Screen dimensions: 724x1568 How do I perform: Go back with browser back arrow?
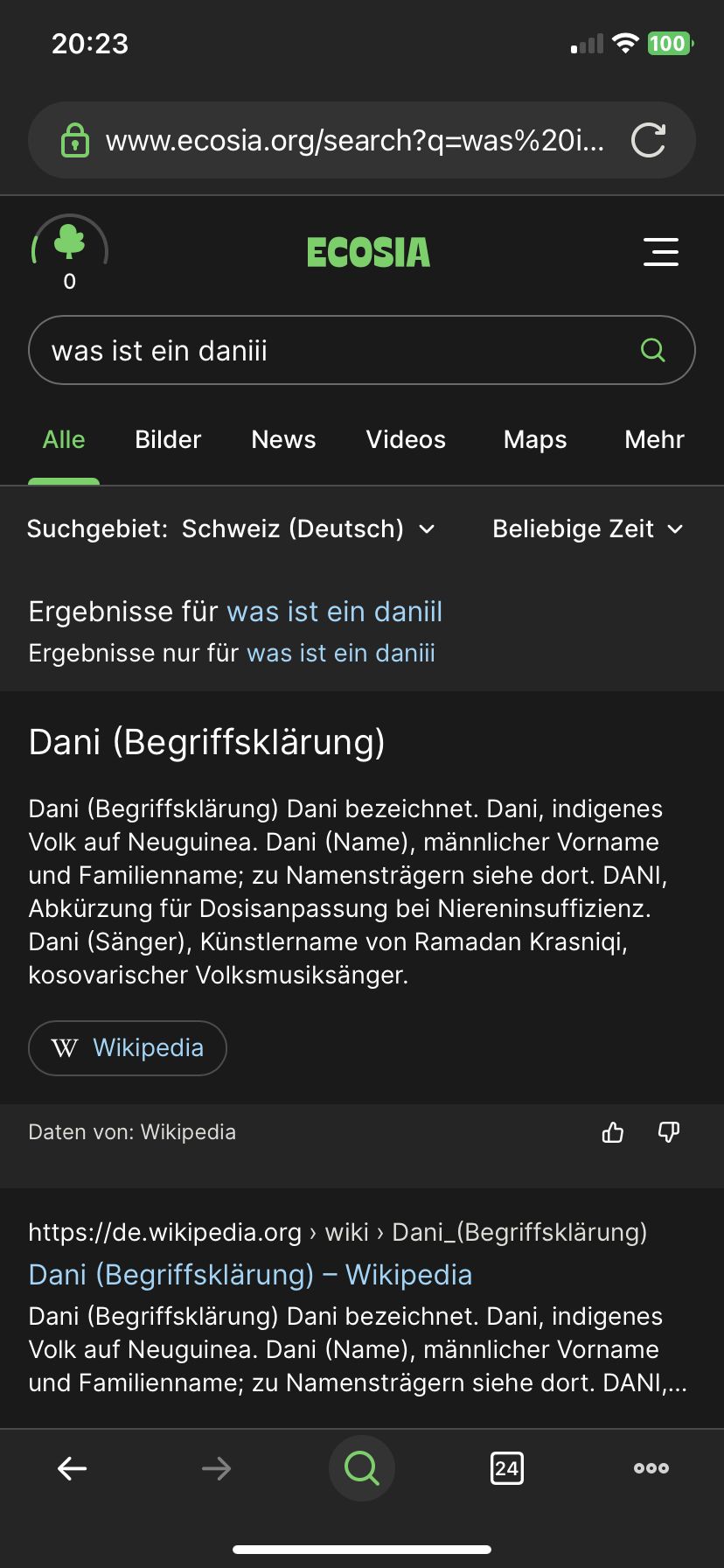pyautogui.click(x=72, y=1468)
